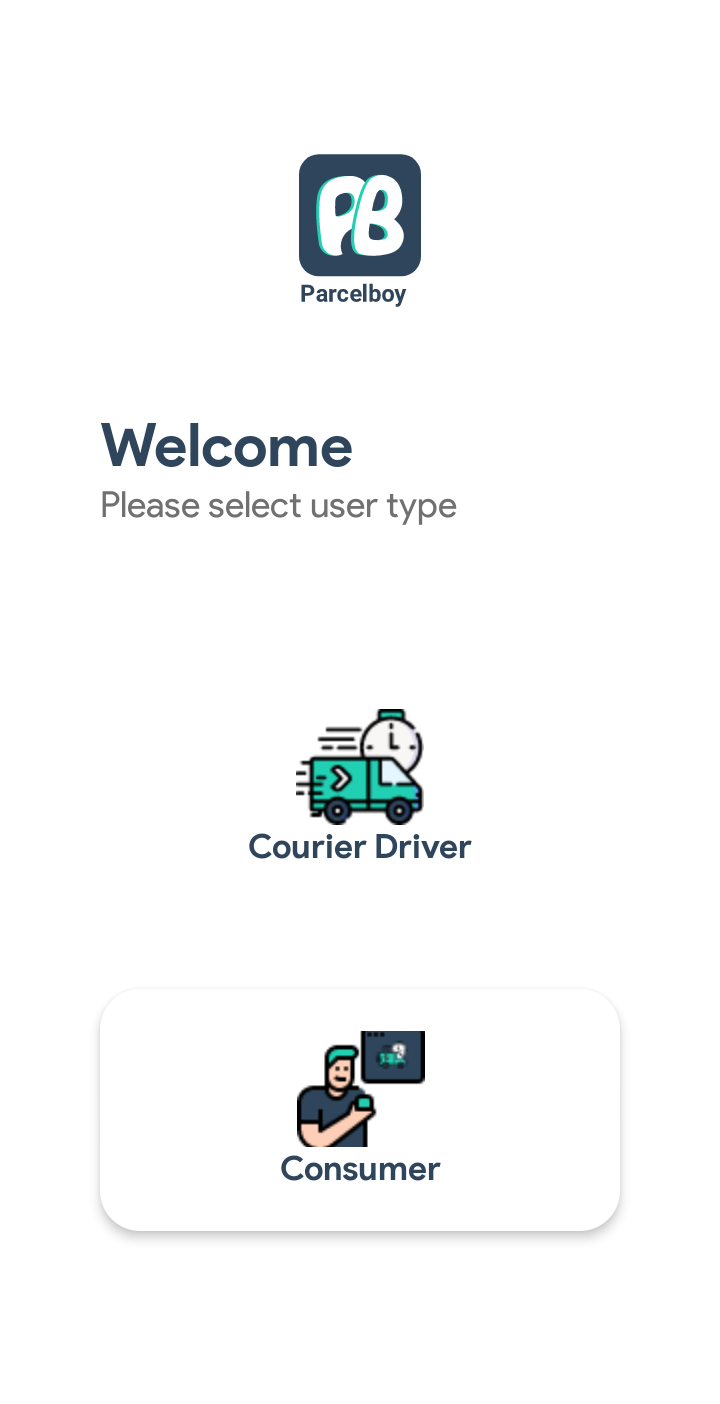Select the Courier Driver user type
This screenshot has width=720, height=1404.
coord(360,787)
